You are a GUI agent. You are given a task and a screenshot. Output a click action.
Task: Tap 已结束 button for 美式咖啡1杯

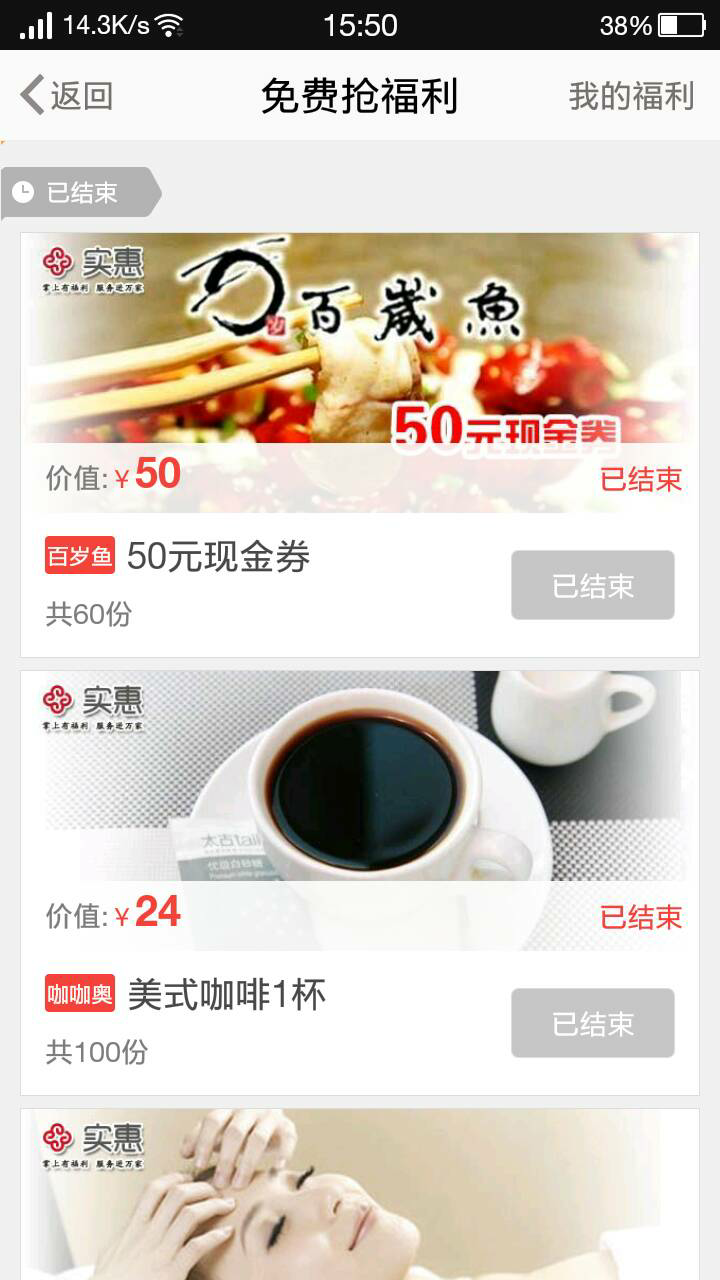pos(593,1023)
